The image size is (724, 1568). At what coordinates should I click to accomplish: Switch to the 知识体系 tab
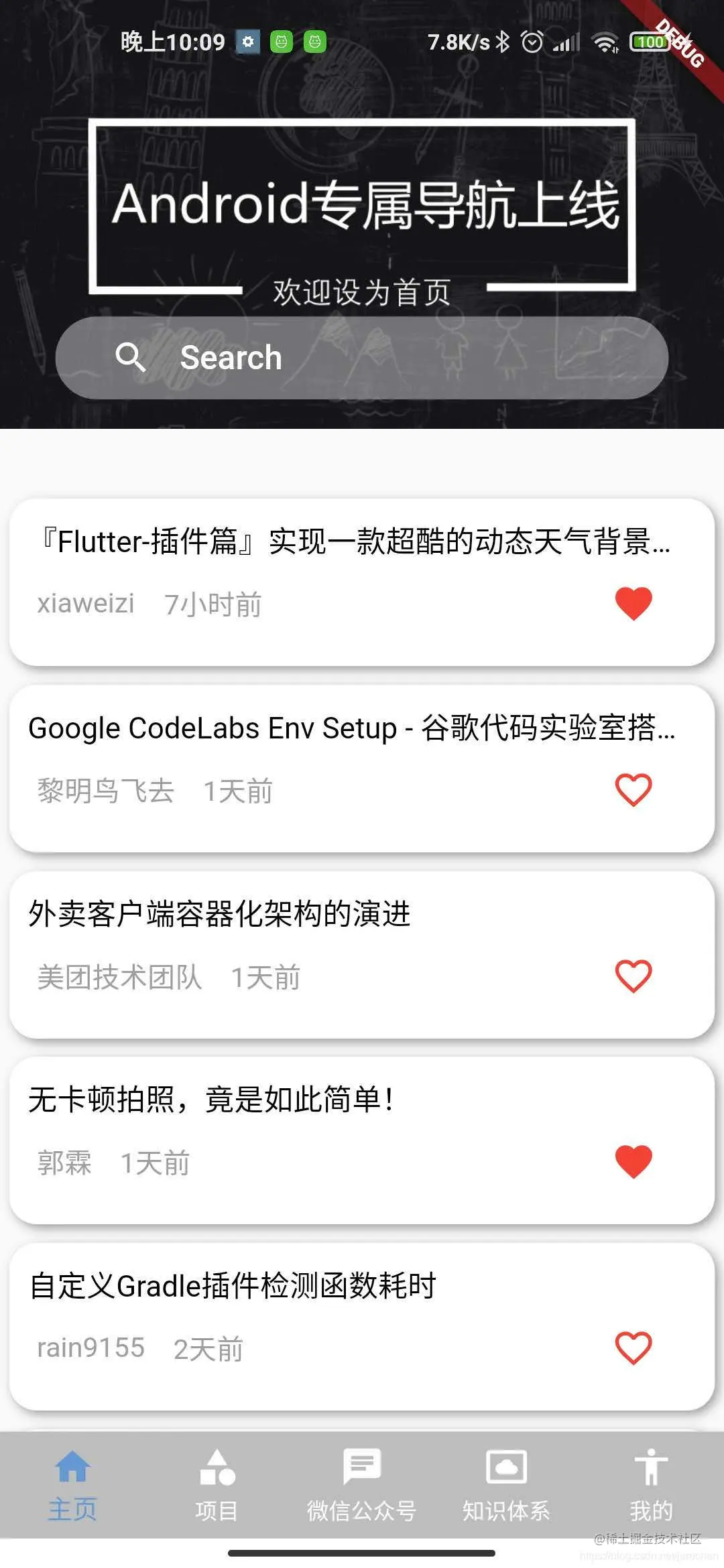pyautogui.click(x=507, y=1485)
